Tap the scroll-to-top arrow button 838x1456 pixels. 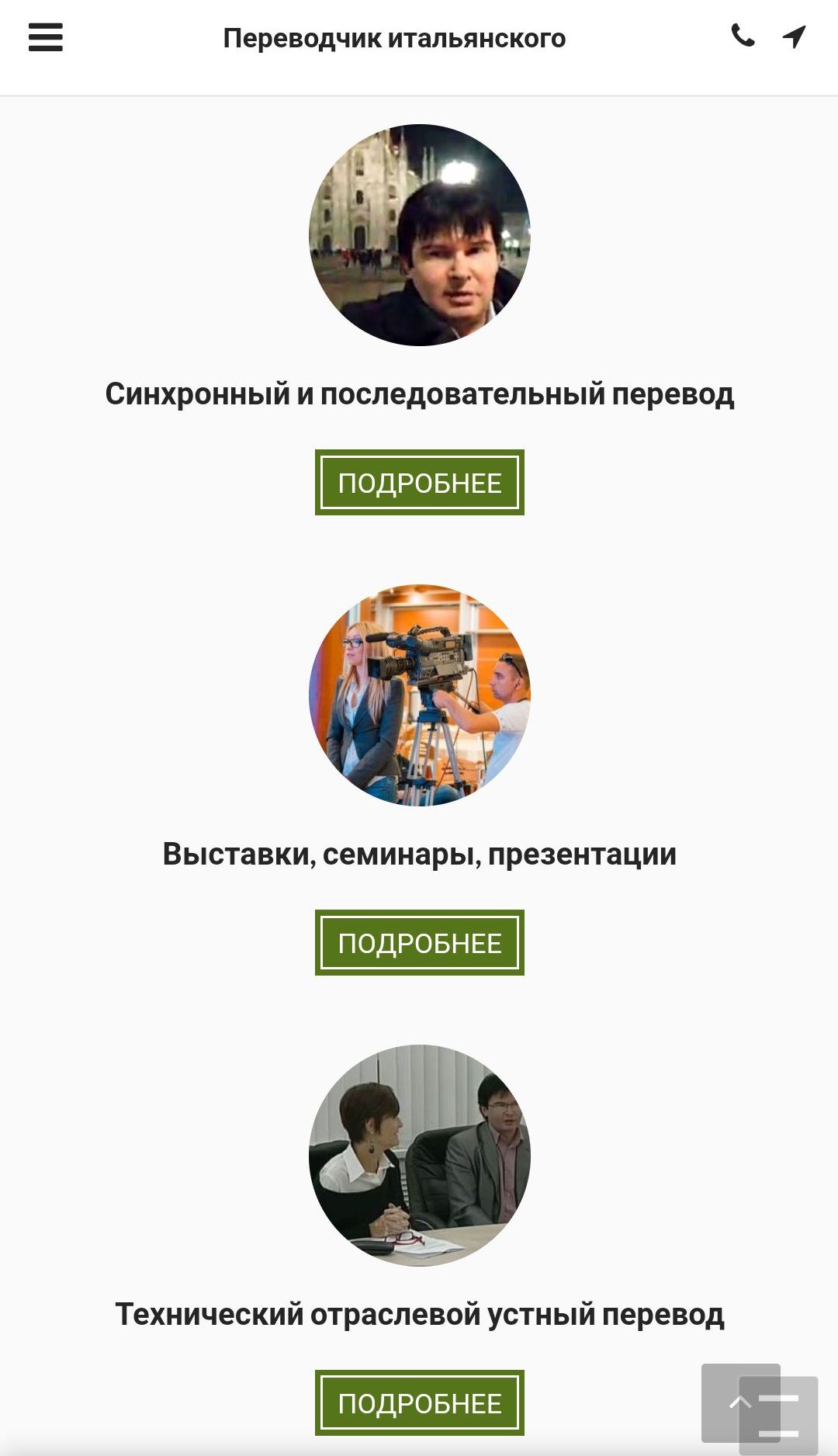click(739, 1402)
